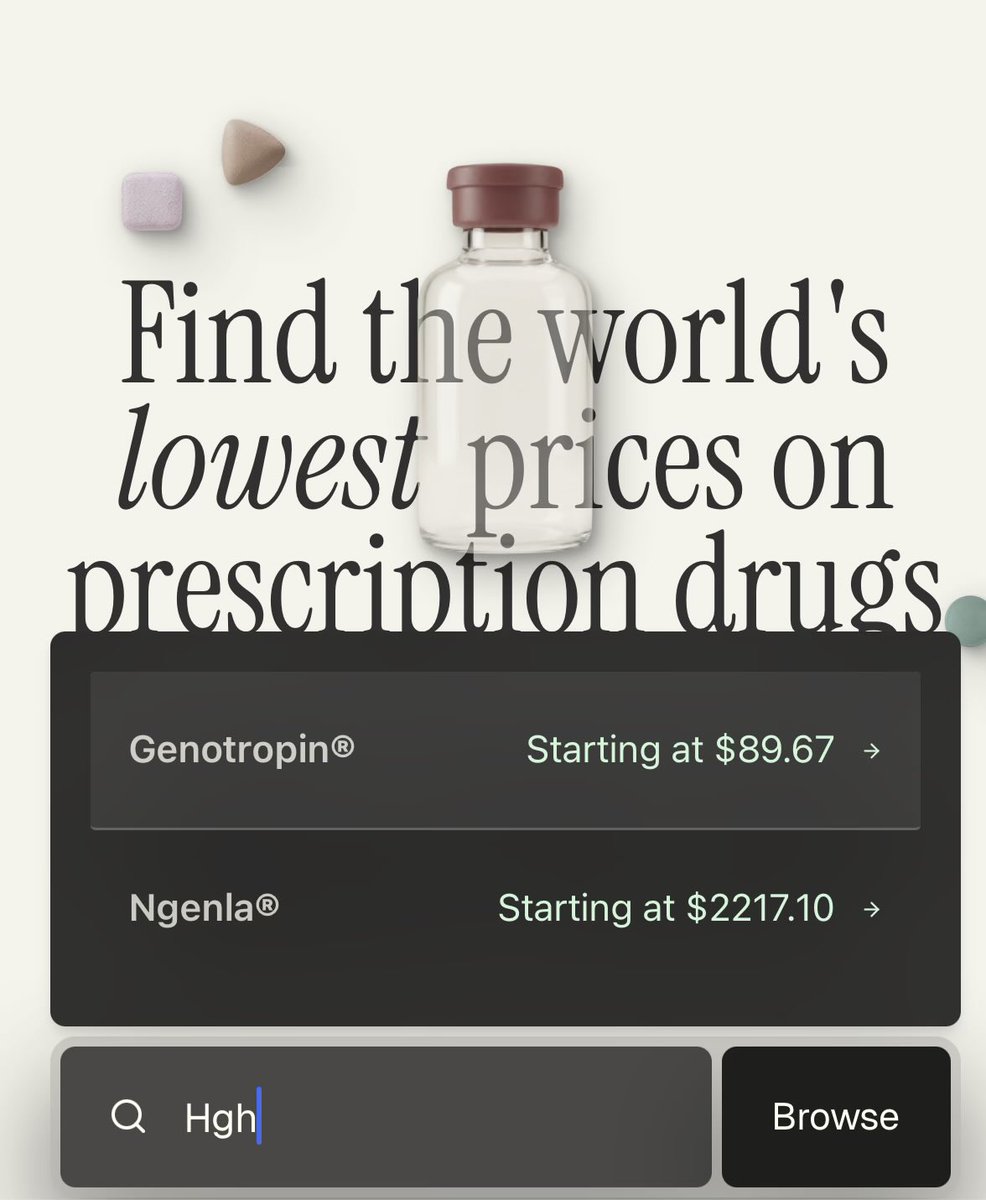
Task: Open the Genotropin search result
Action: pos(505,750)
